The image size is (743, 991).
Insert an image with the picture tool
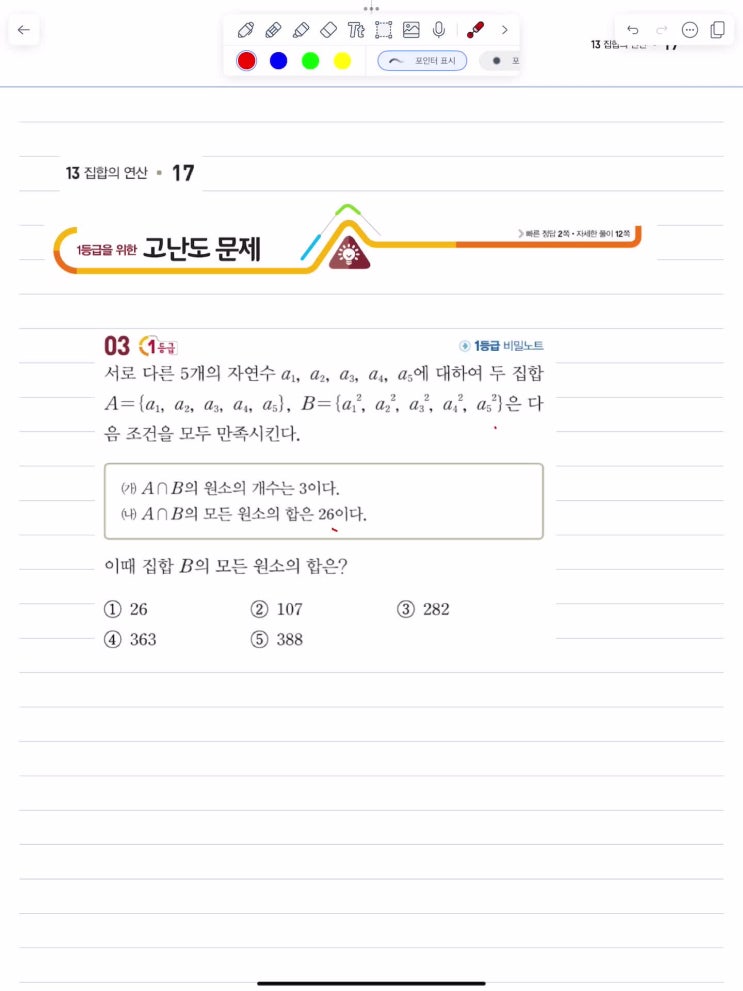(x=411, y=30)
